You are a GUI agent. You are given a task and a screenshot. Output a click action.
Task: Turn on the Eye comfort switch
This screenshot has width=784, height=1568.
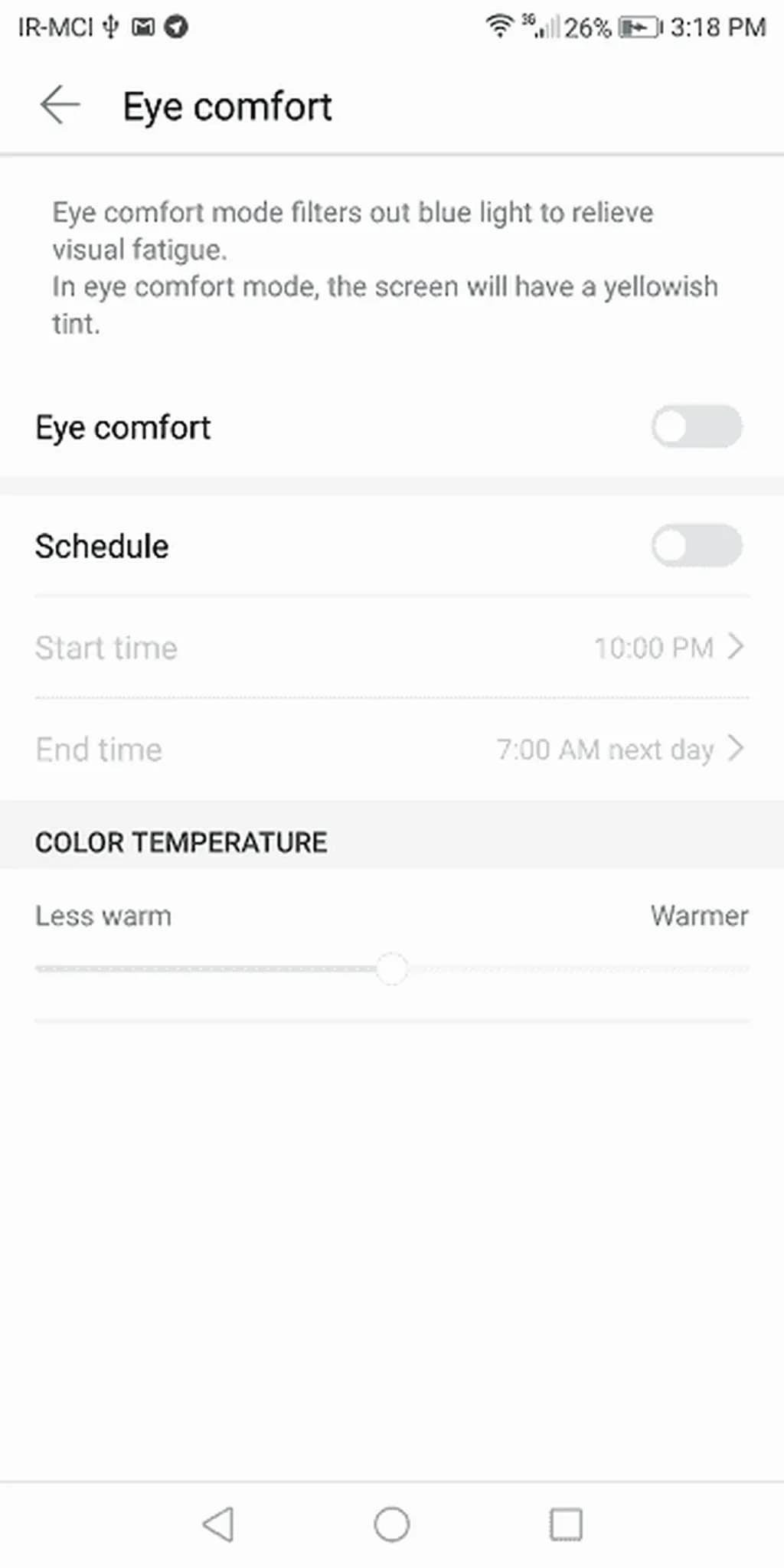[696, 426]
